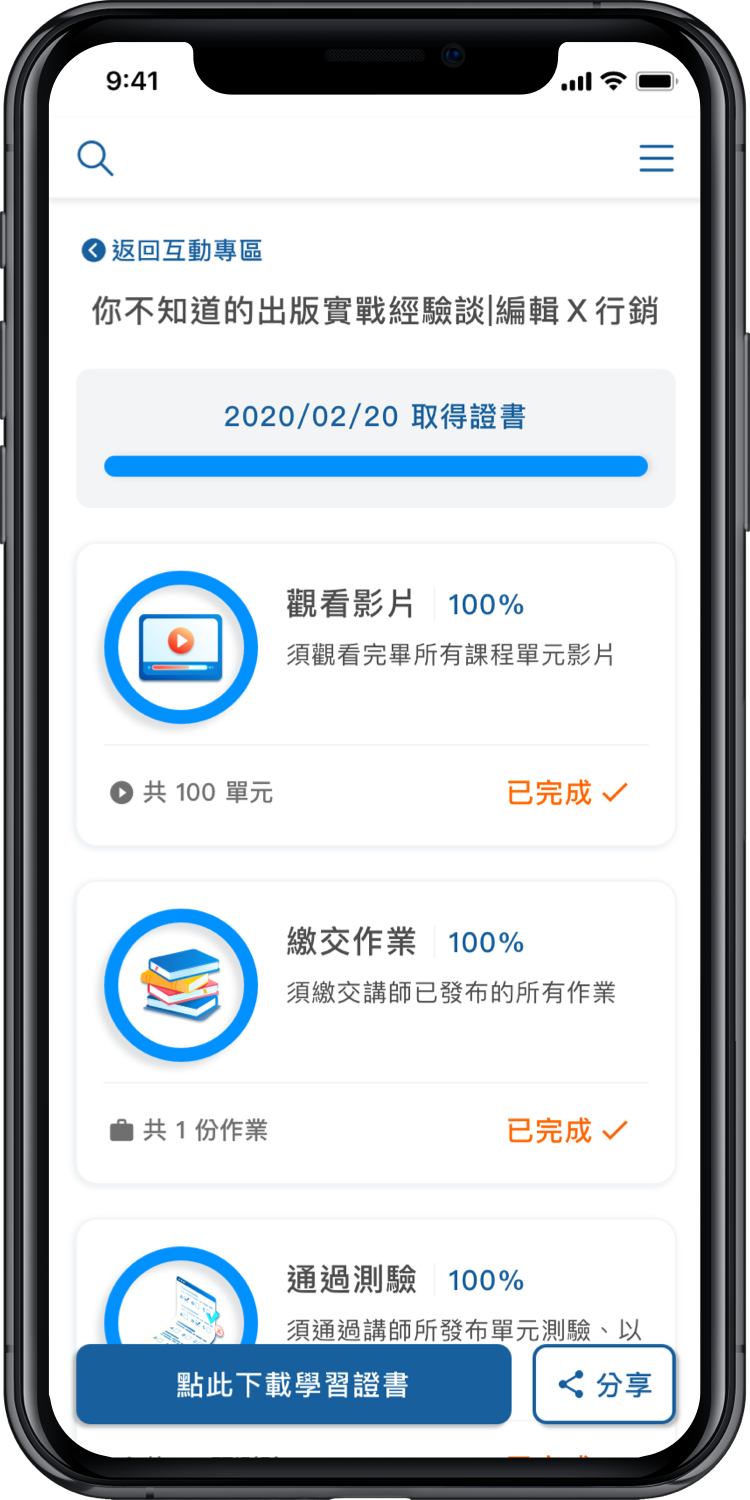The width and height of the screenshot is (750, 1500).
Task: Share via the 分享 button
Action: [x=604, y=1385]
